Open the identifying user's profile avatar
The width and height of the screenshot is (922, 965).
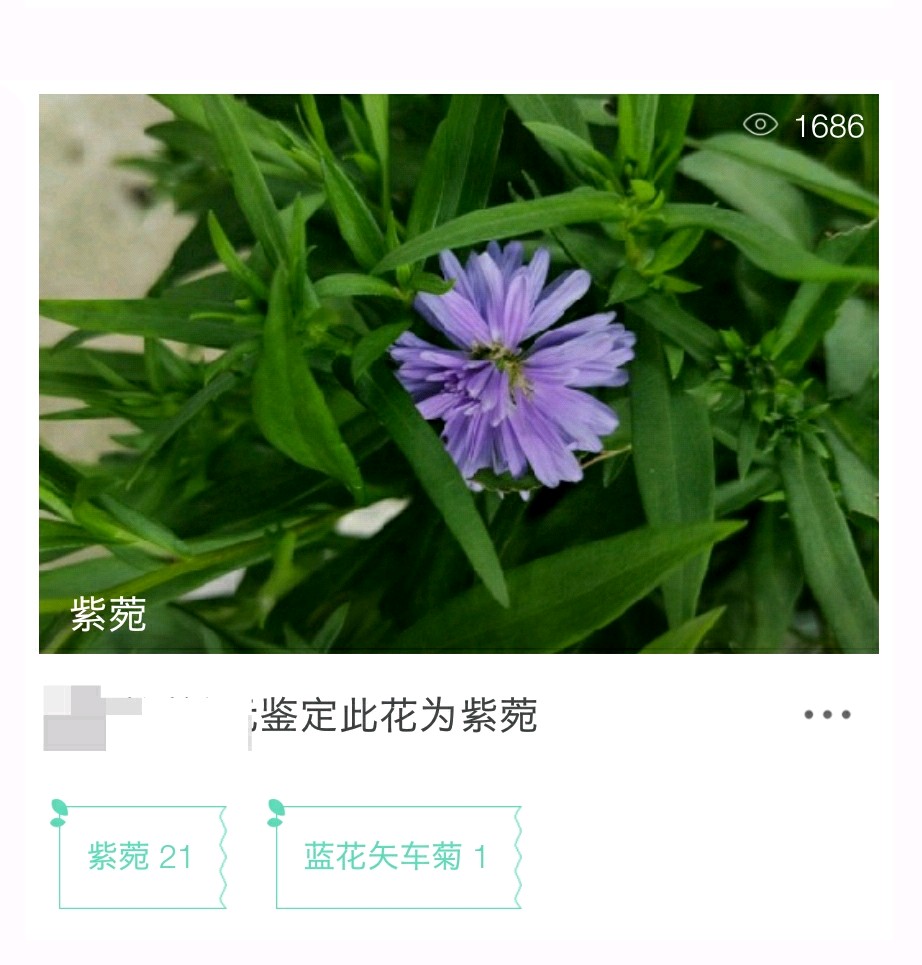[x=74, y=717]
